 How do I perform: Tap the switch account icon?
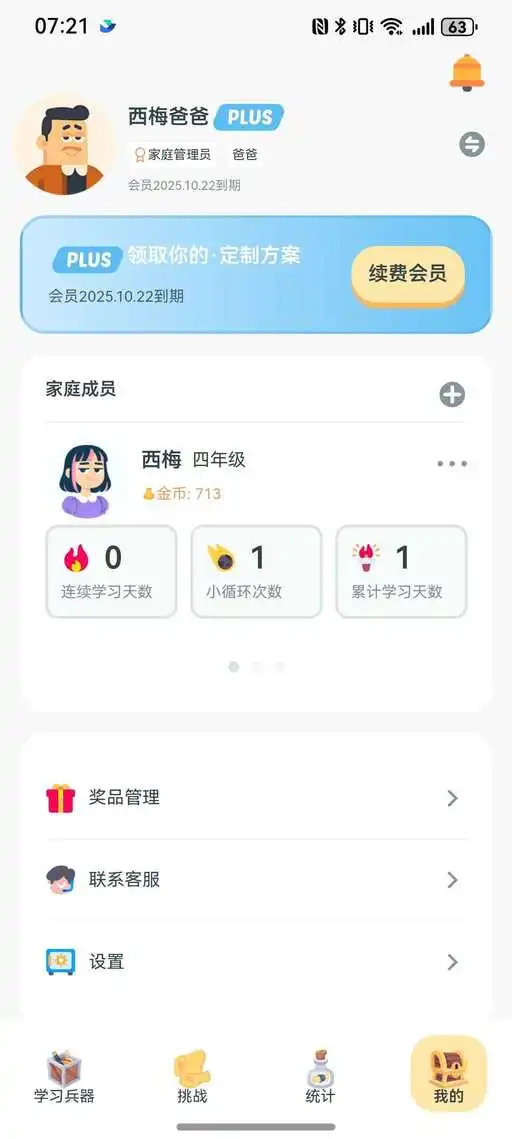(472, 145)
